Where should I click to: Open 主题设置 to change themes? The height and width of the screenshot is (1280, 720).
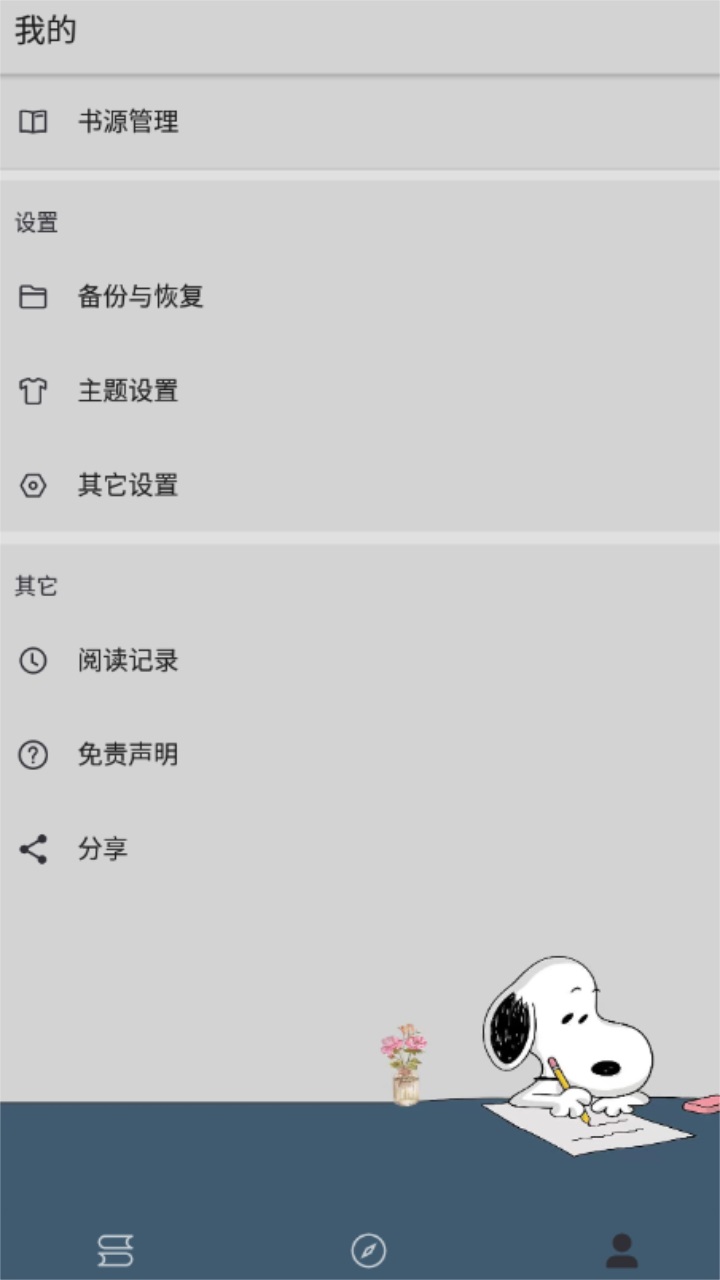(126, 391)
